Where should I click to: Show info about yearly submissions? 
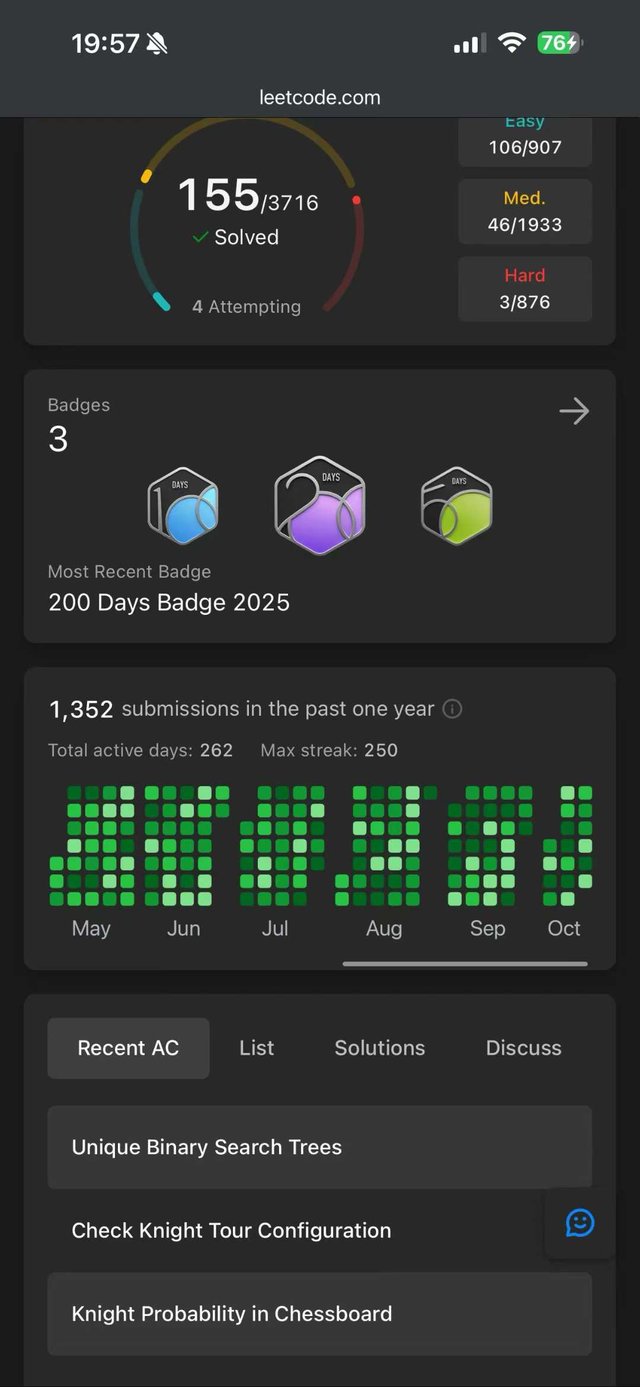click(x=452, y=709)
